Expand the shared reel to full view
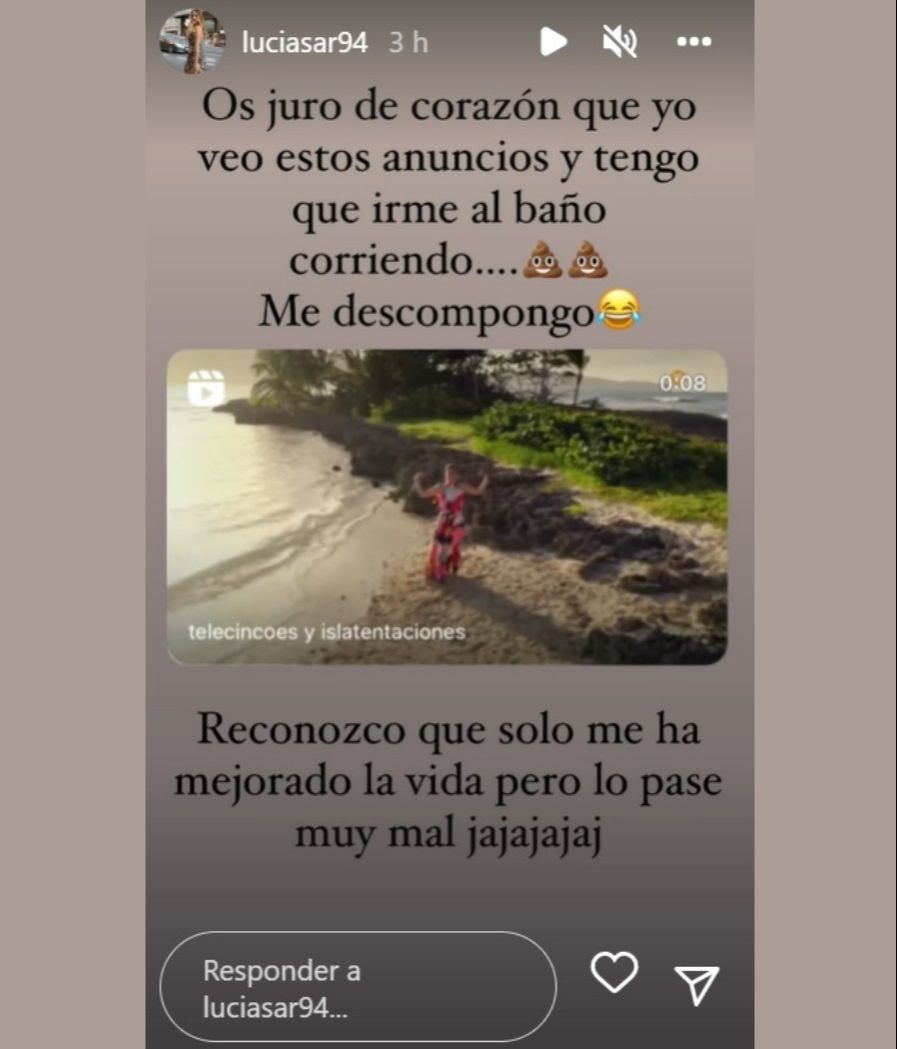897x1049 pixels. point(450,505)
